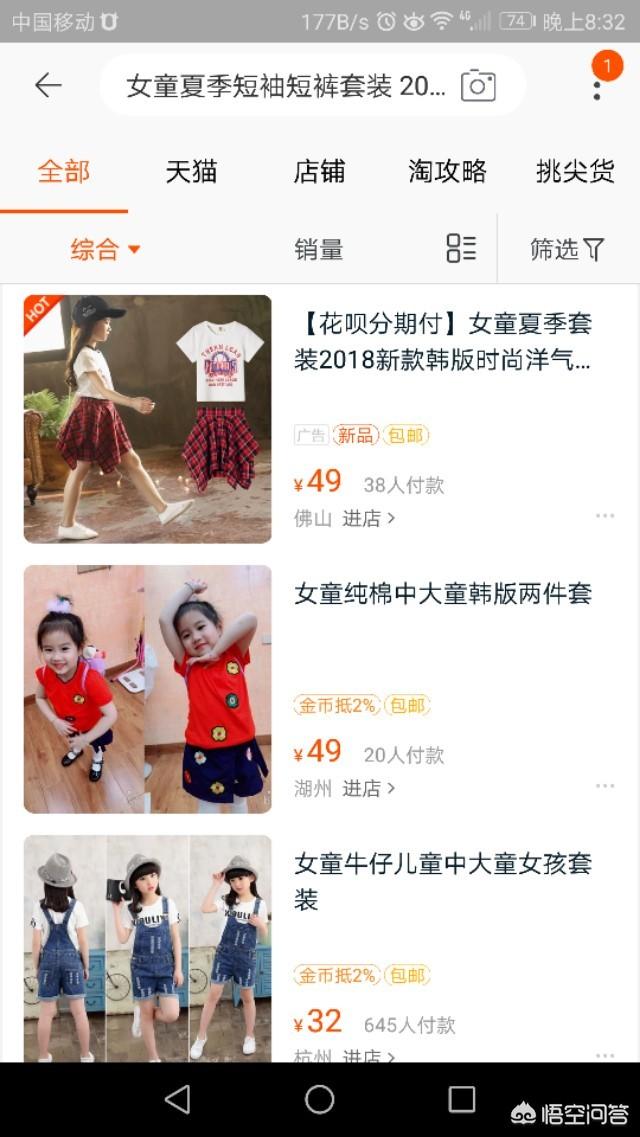This screenshot has height=1137, width=640.
Task: Open the system recent apps button
Action: coord(461,1100)
